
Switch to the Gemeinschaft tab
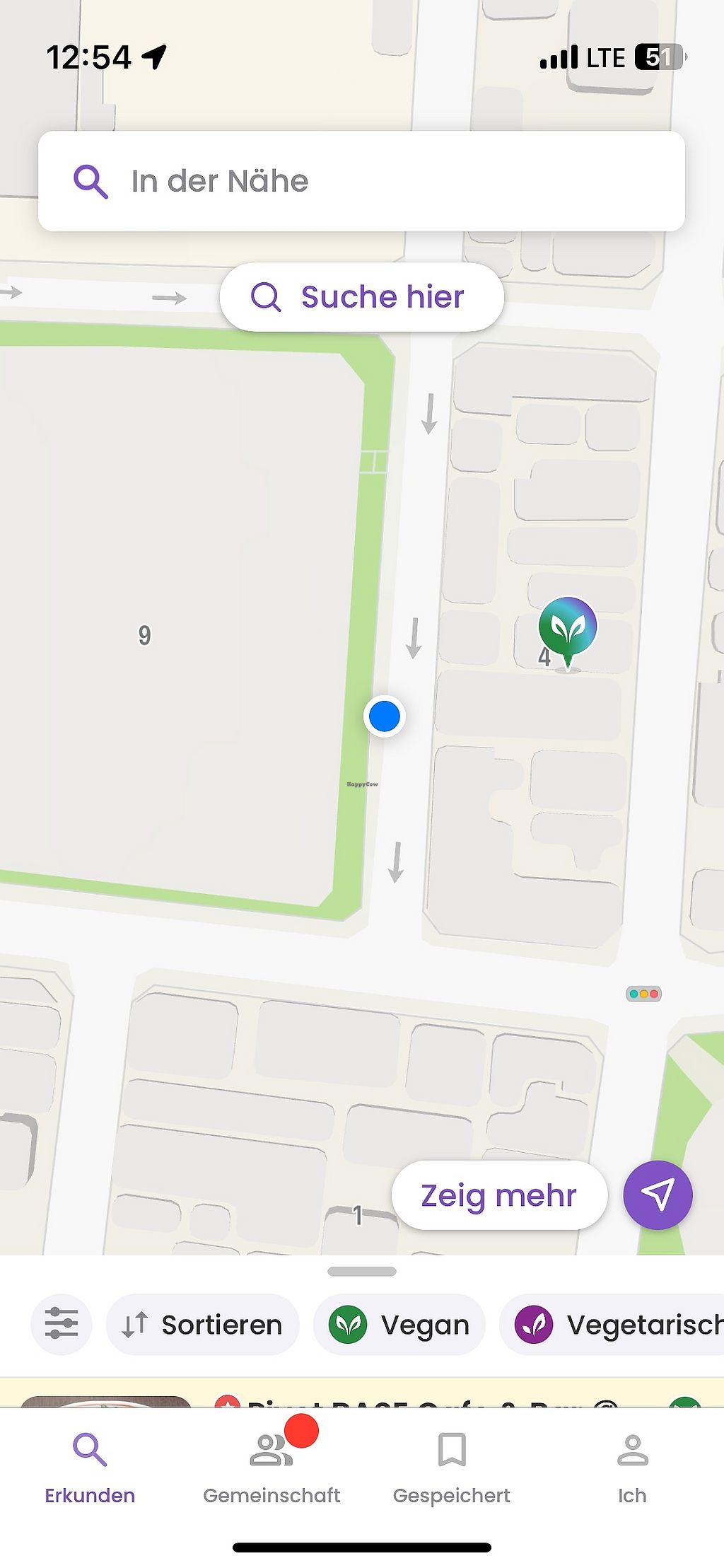pyautogui.click(x=271, y=1470)
